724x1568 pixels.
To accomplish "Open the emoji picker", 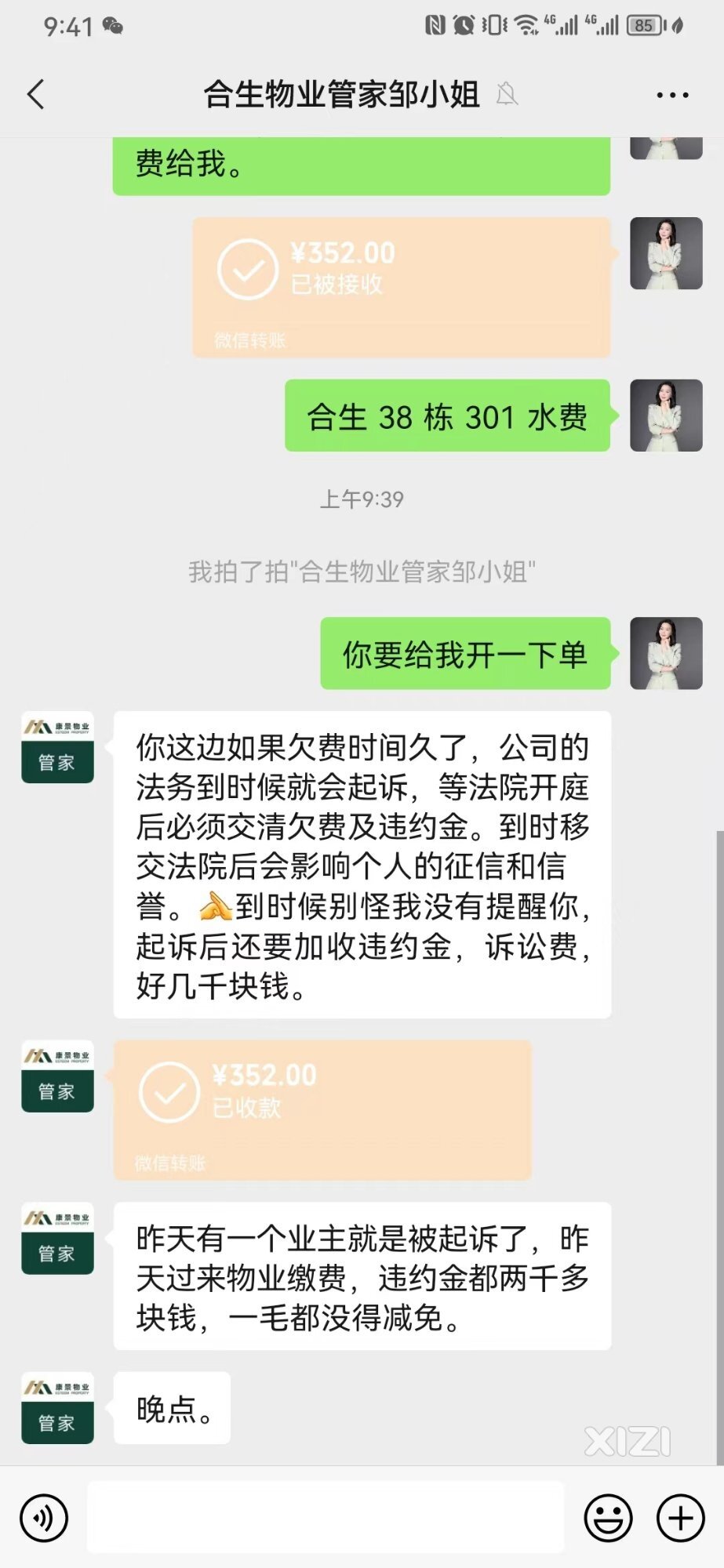I will 608,1518.
